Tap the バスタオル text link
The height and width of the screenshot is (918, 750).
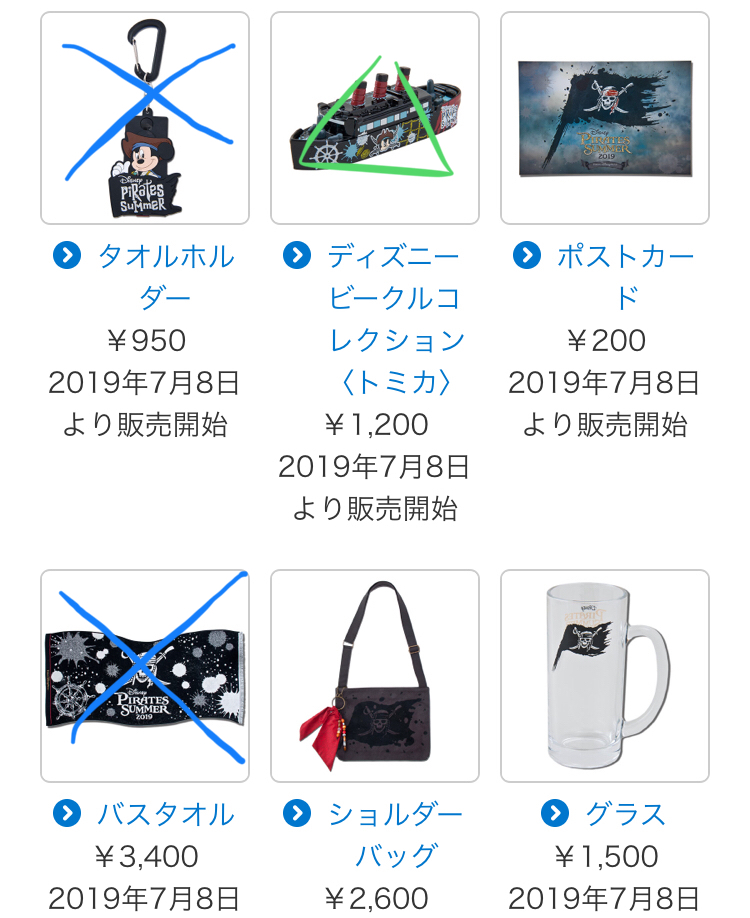[165, 814]
